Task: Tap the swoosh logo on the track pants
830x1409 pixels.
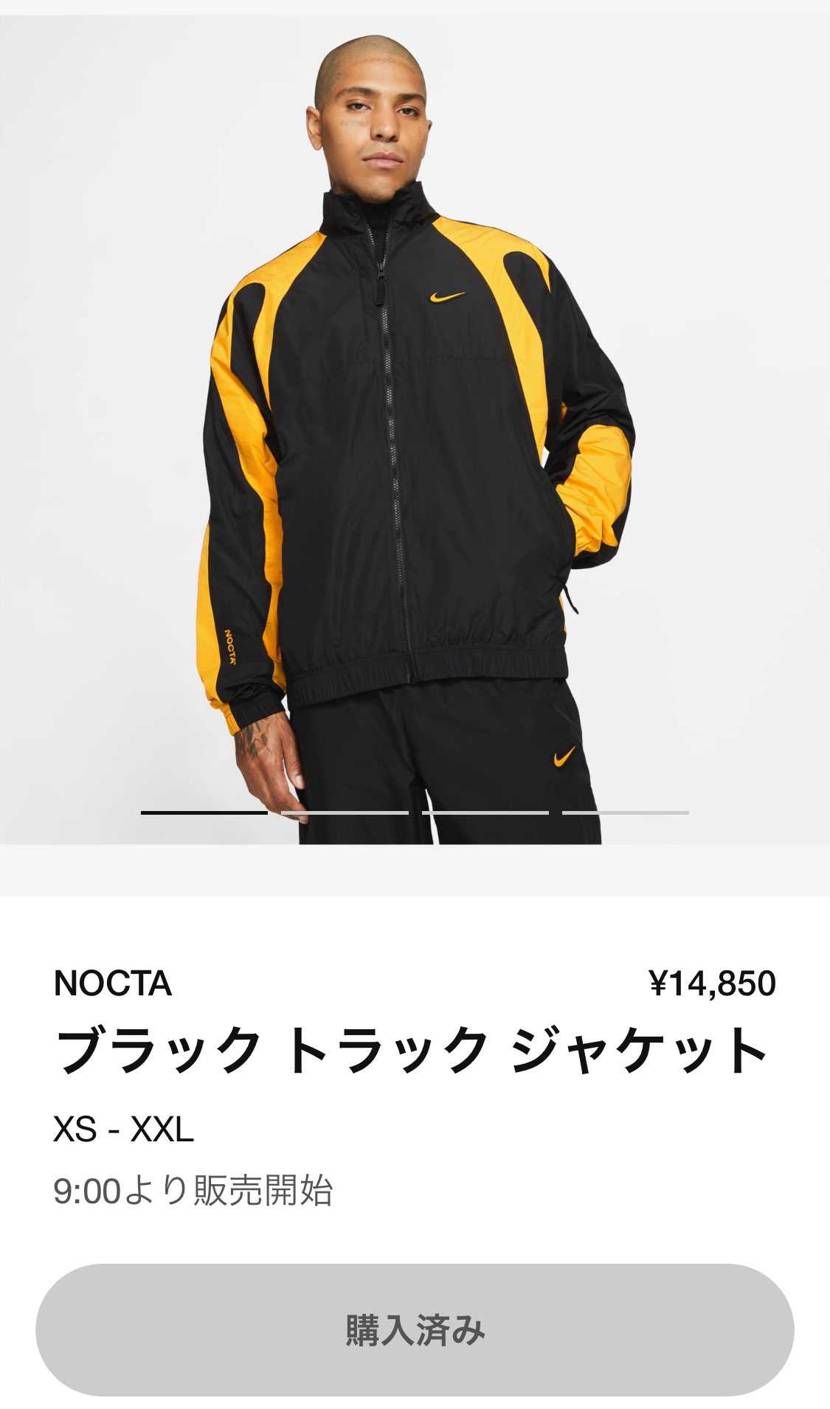Action: point(560,755)
